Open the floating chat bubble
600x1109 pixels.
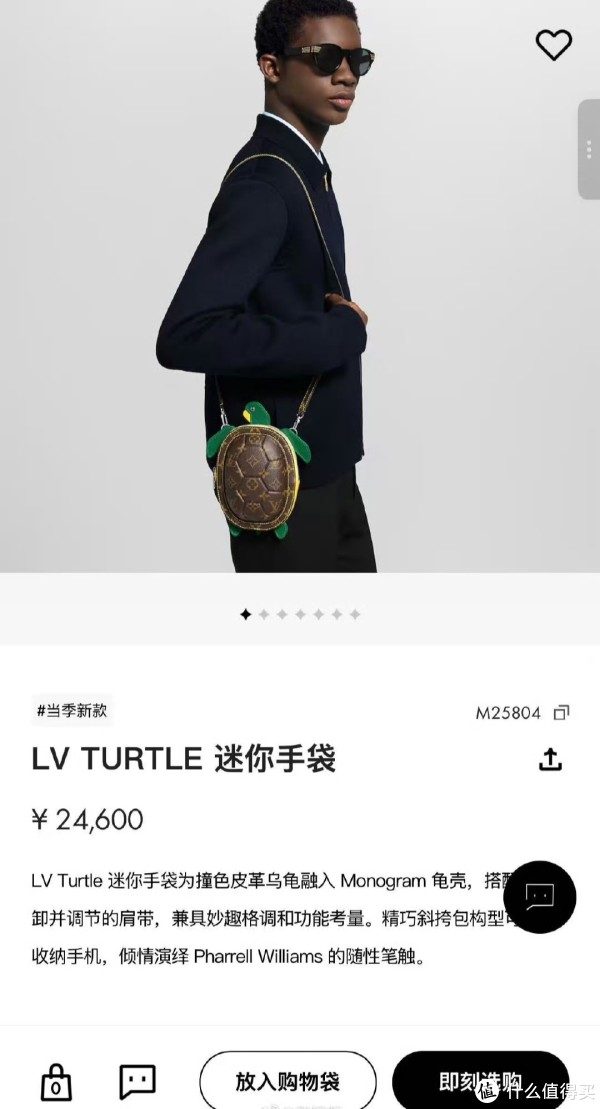[540, 896]
